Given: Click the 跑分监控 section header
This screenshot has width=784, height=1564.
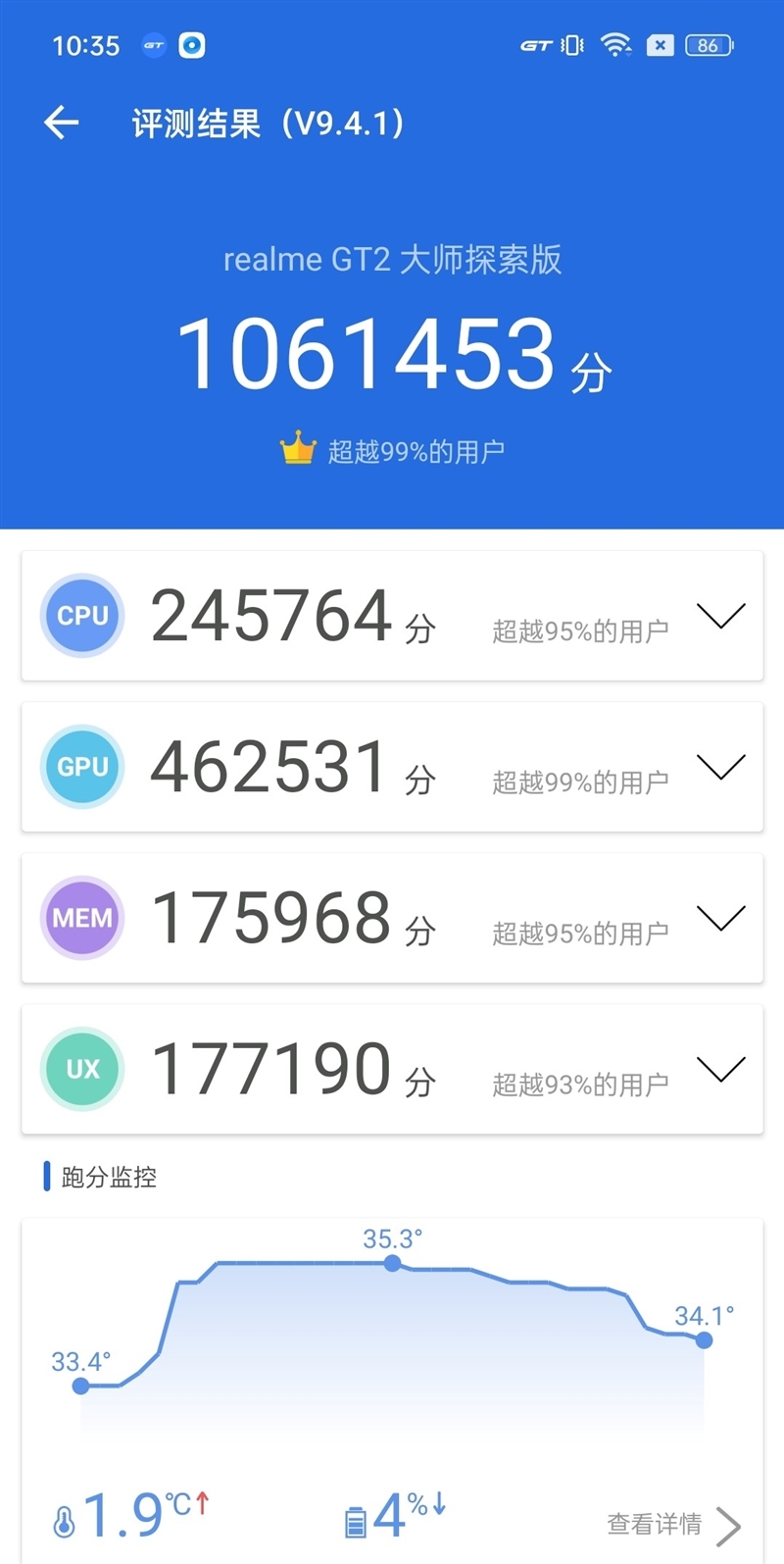Looking at the screenshot, I should click(106, 1177).
